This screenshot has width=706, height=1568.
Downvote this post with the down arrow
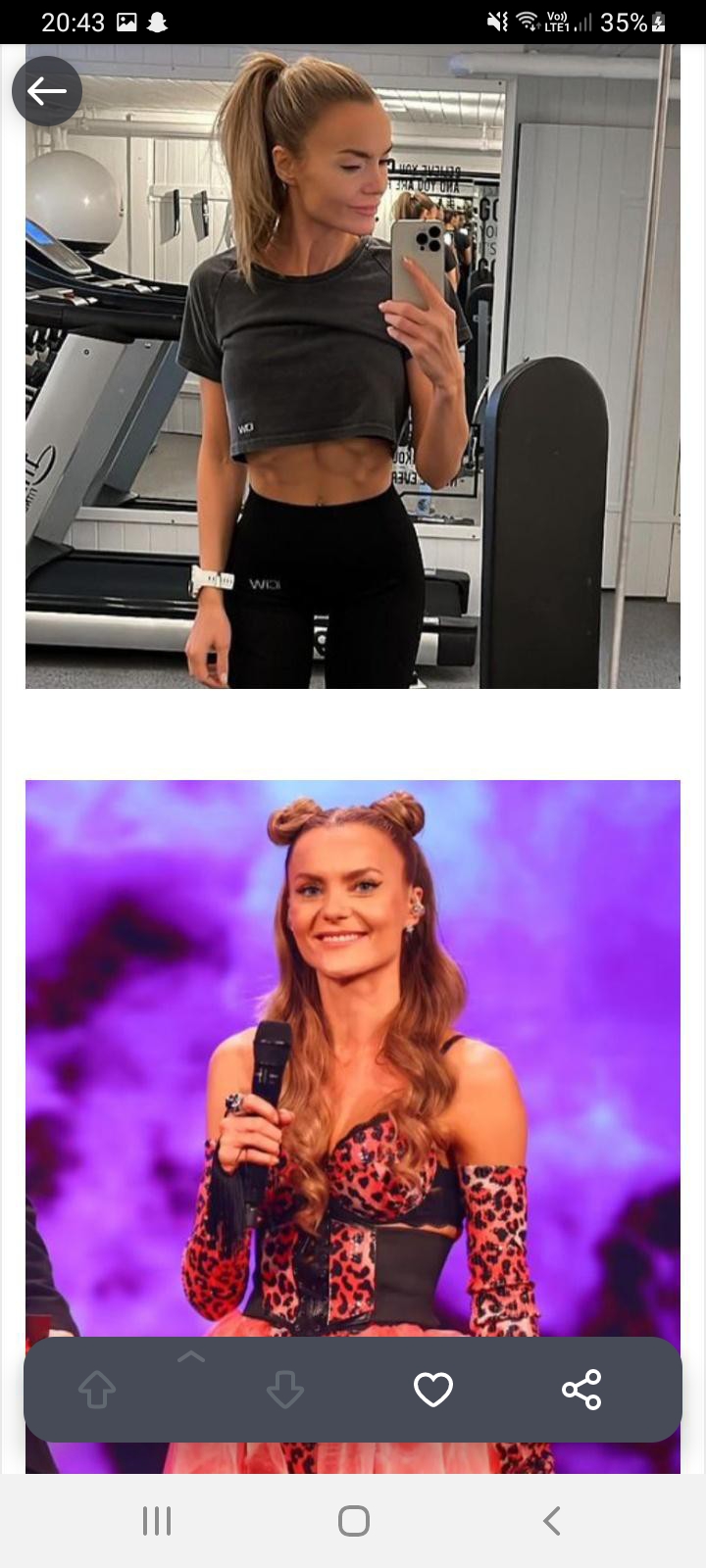(285, 1390)
